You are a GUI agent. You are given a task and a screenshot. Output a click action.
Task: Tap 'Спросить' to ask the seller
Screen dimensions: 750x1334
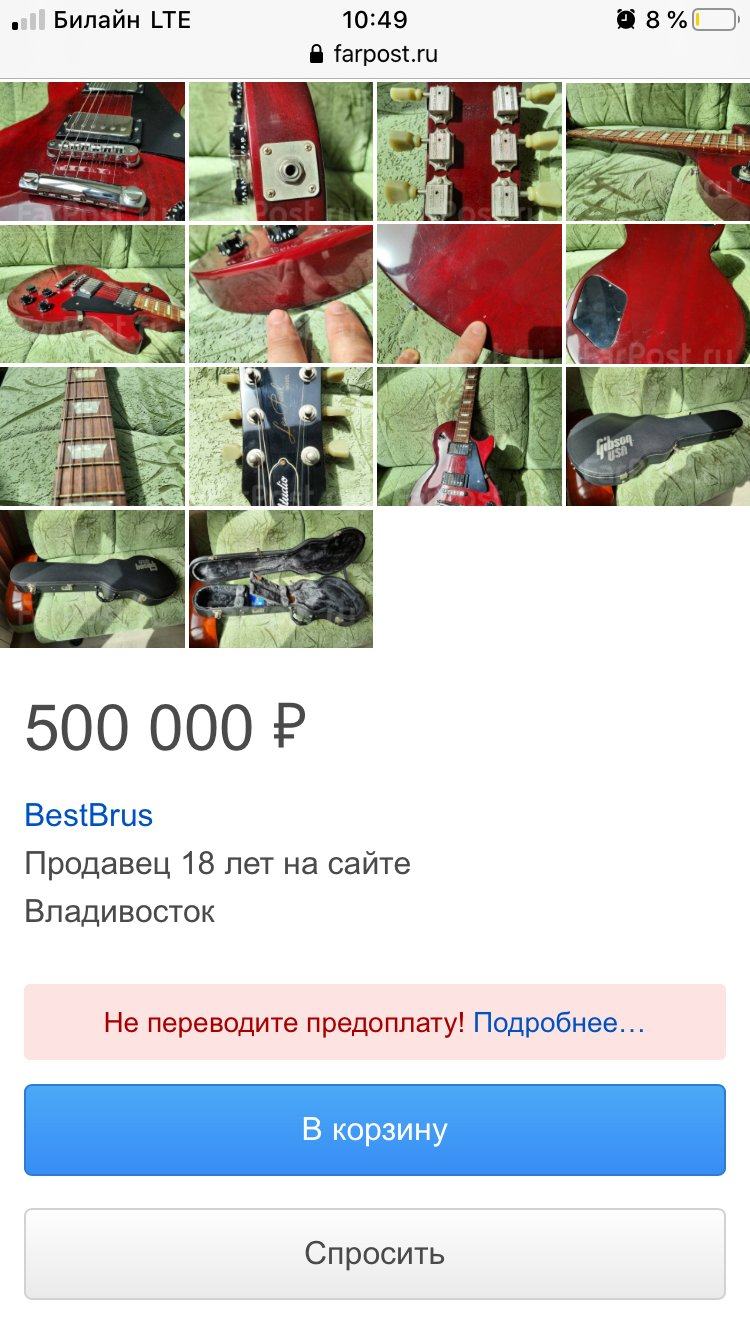(x=374, y=1254)
